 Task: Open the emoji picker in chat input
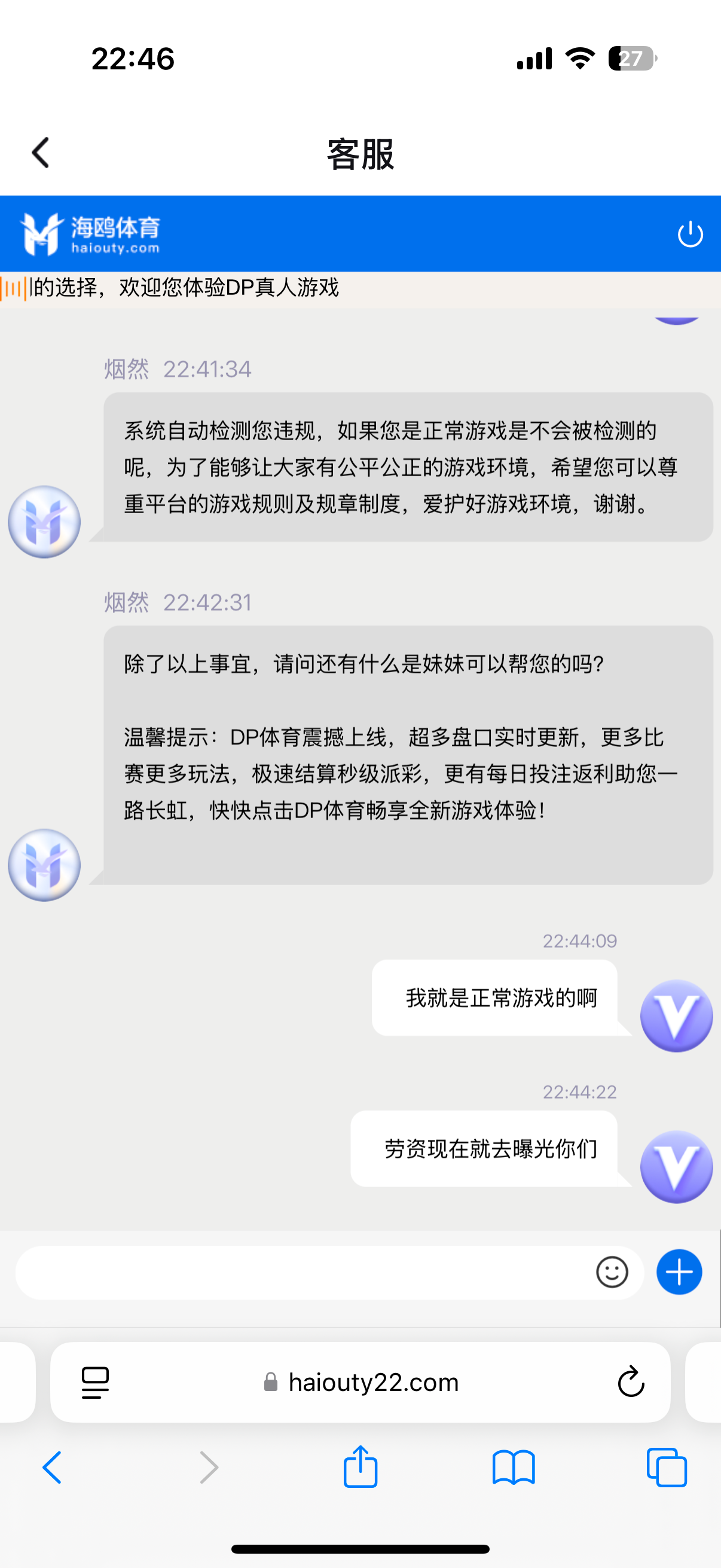point(613,1271)
